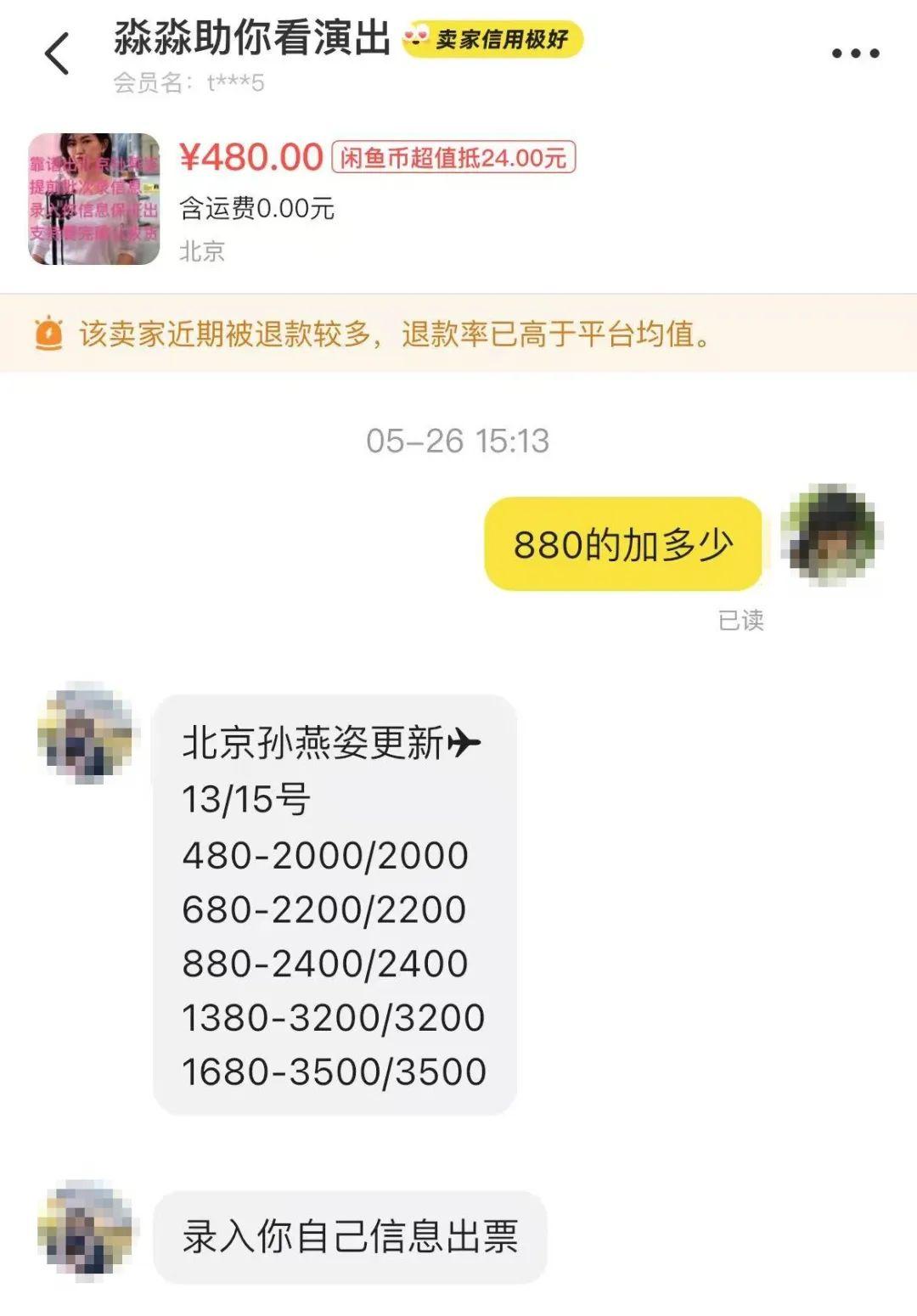Tap your own avatar beside 880的加多少
917x1316 pixels.
(832, 535)
